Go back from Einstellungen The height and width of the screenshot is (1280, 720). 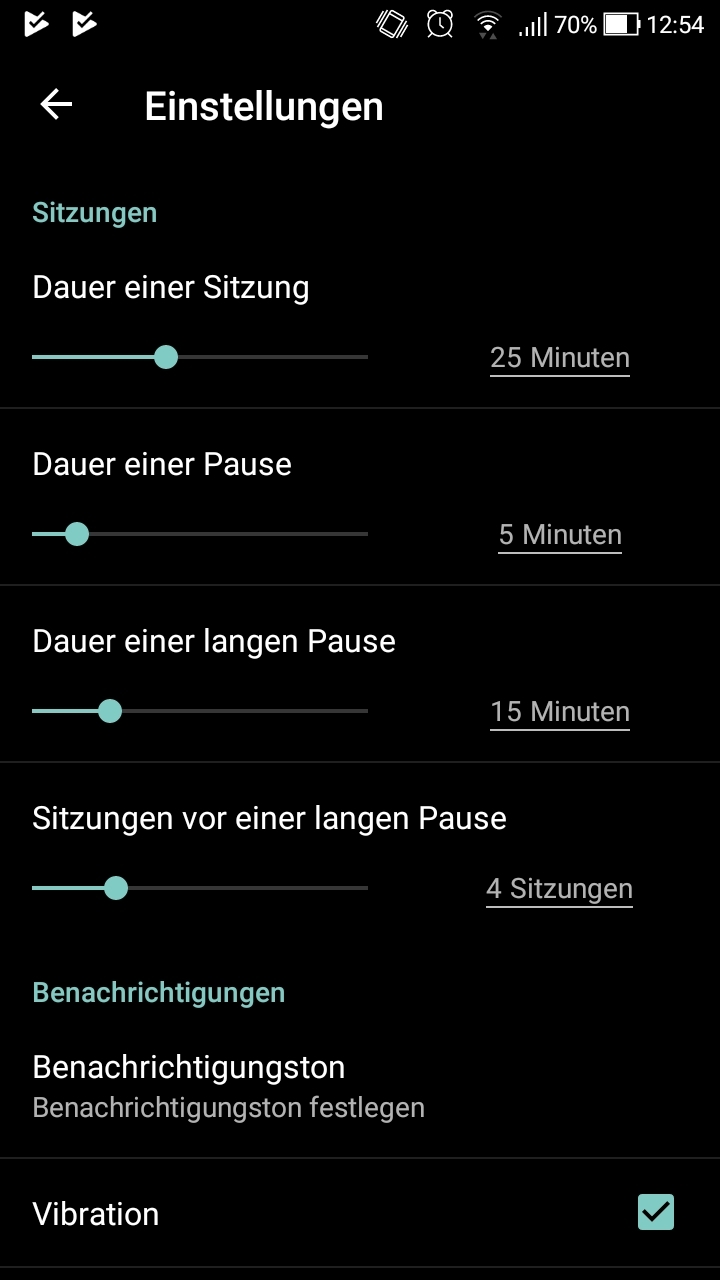tap(56, 105)
